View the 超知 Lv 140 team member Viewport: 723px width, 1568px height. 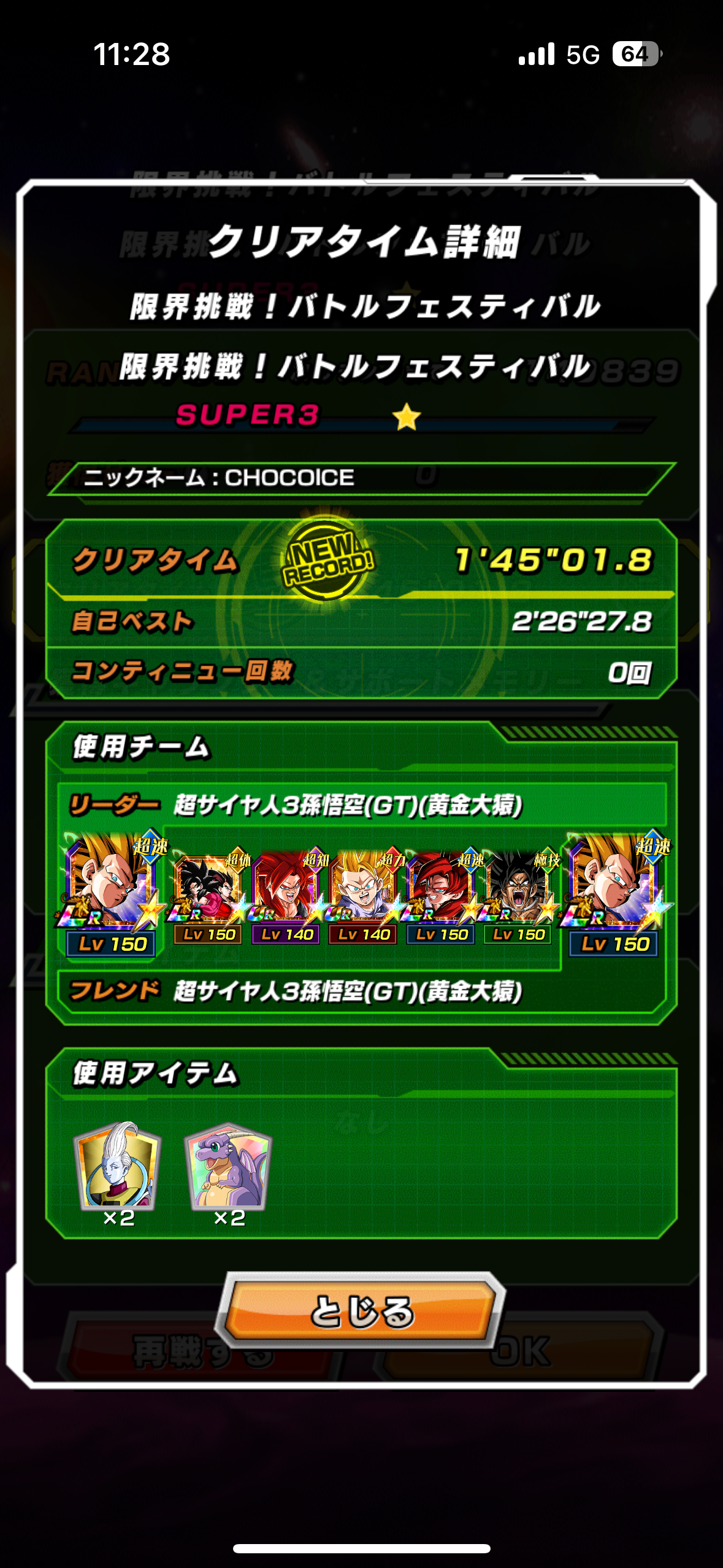coord(286,897)
